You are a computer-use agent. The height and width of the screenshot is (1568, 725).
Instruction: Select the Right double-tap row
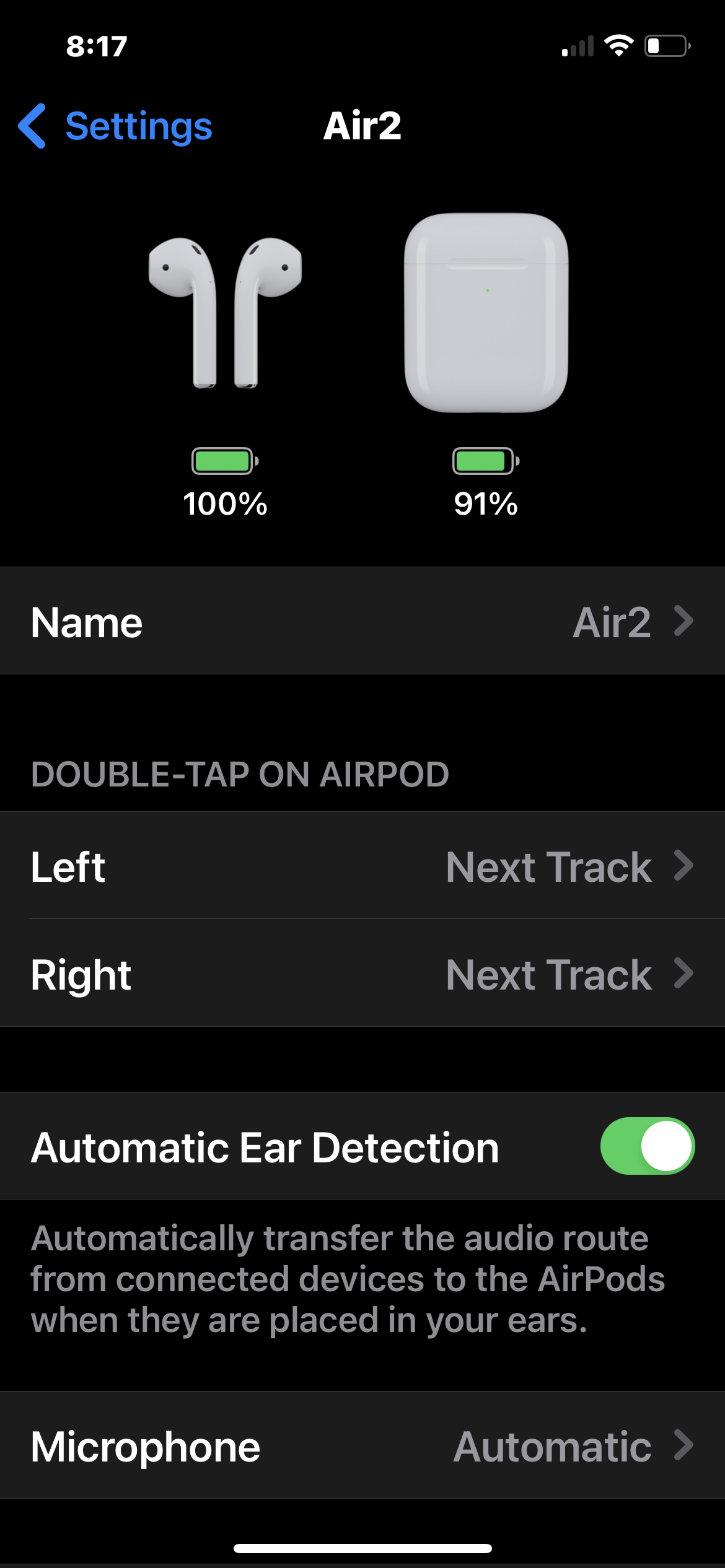[x=362, y=973]
